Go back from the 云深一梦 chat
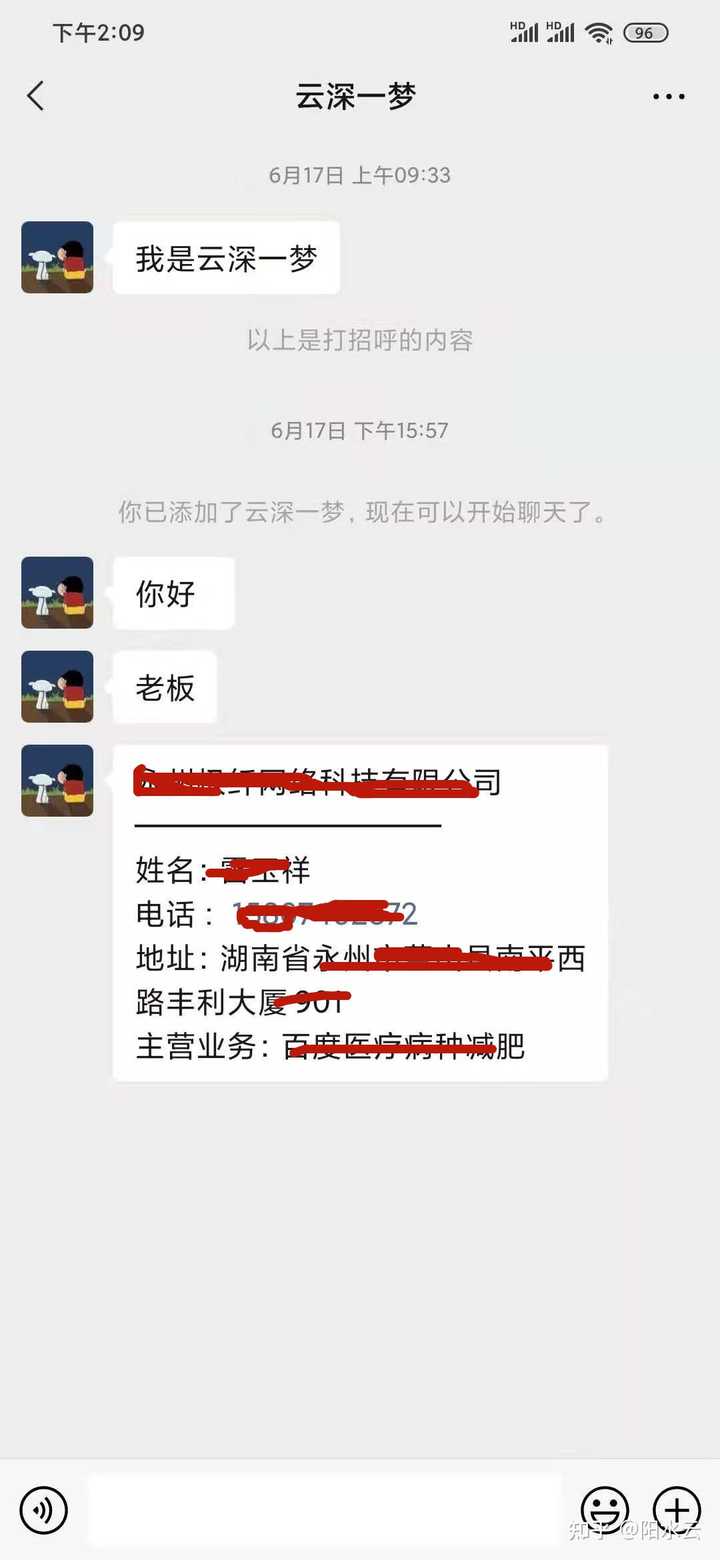Image resolution: width=720 pixels, height=1560 pixels. coord(36,96)
